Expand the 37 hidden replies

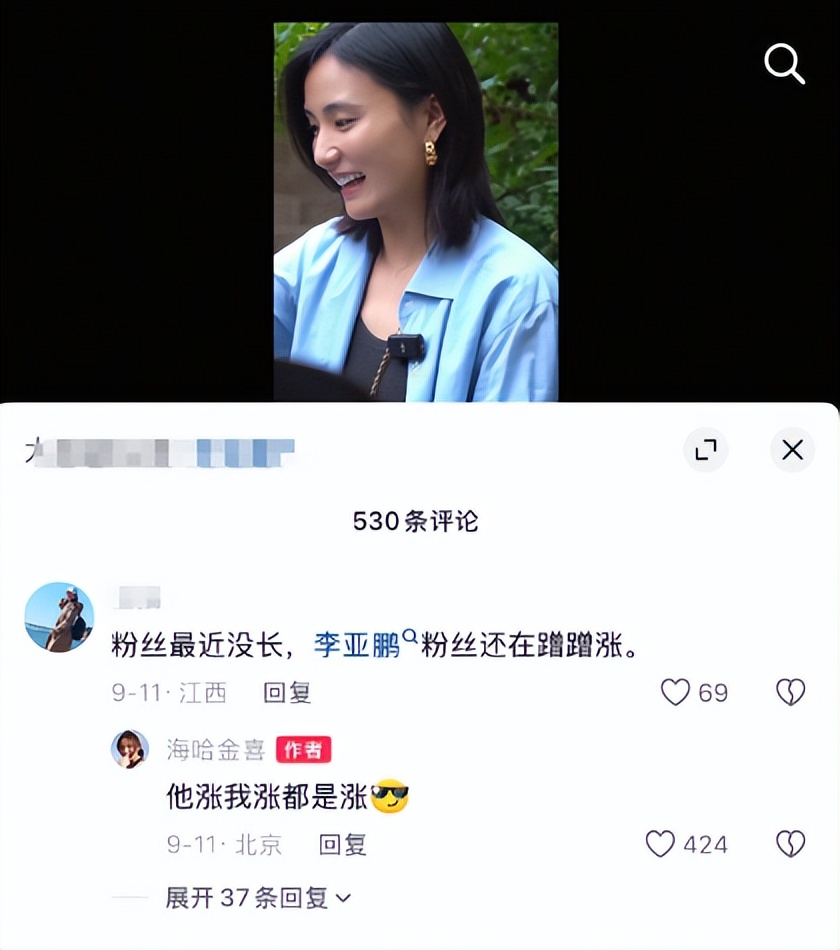coord(258,898)
